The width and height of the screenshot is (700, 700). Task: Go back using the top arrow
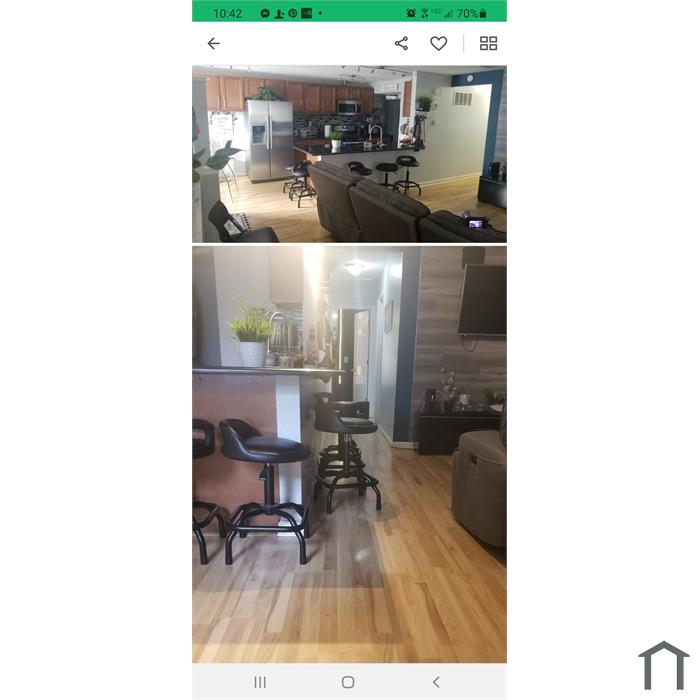click(213, 44)
